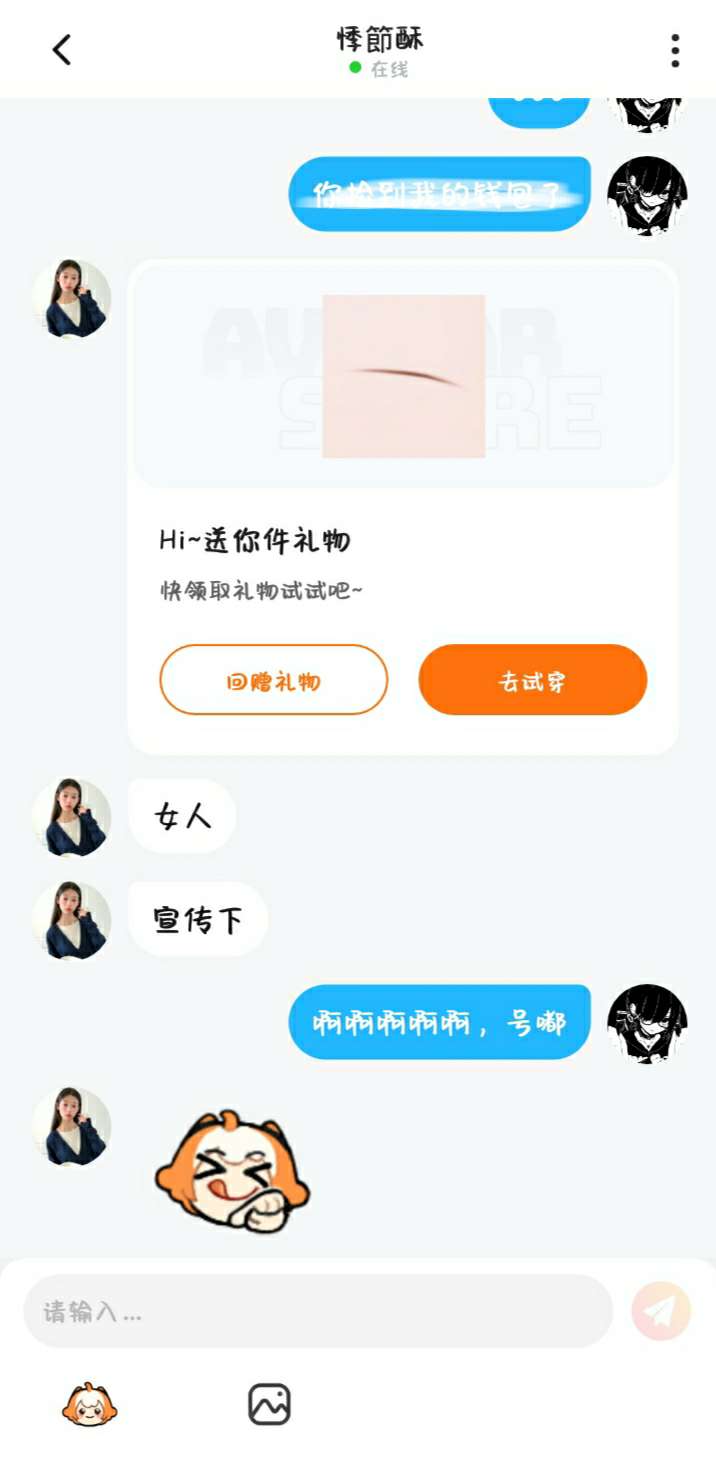Tap the paper-plane send icon
The width and height of the screenshot is (716, 1464).
(661, 1311)
